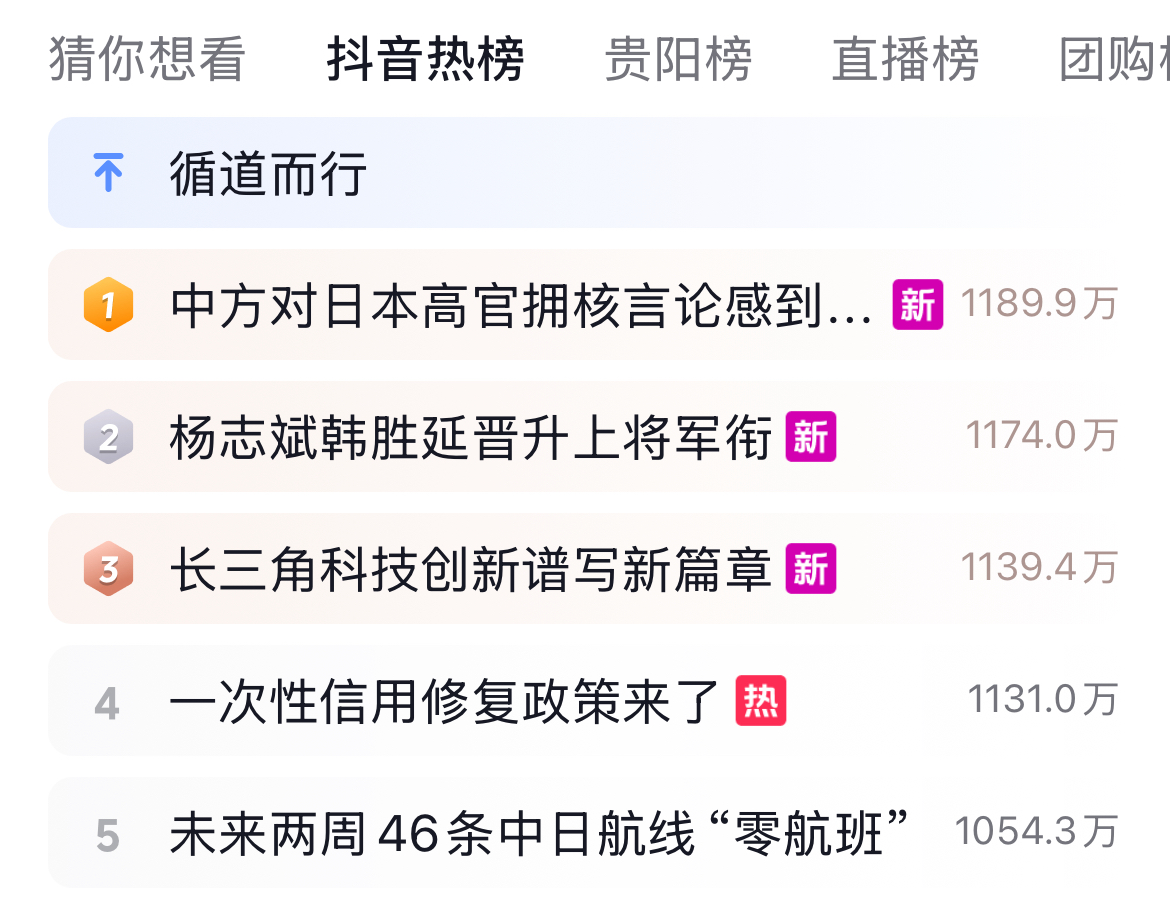Open the 贵阳榜 tab
The height and width of the screenshot is (900, 1170).
click(x=678, y=59)
